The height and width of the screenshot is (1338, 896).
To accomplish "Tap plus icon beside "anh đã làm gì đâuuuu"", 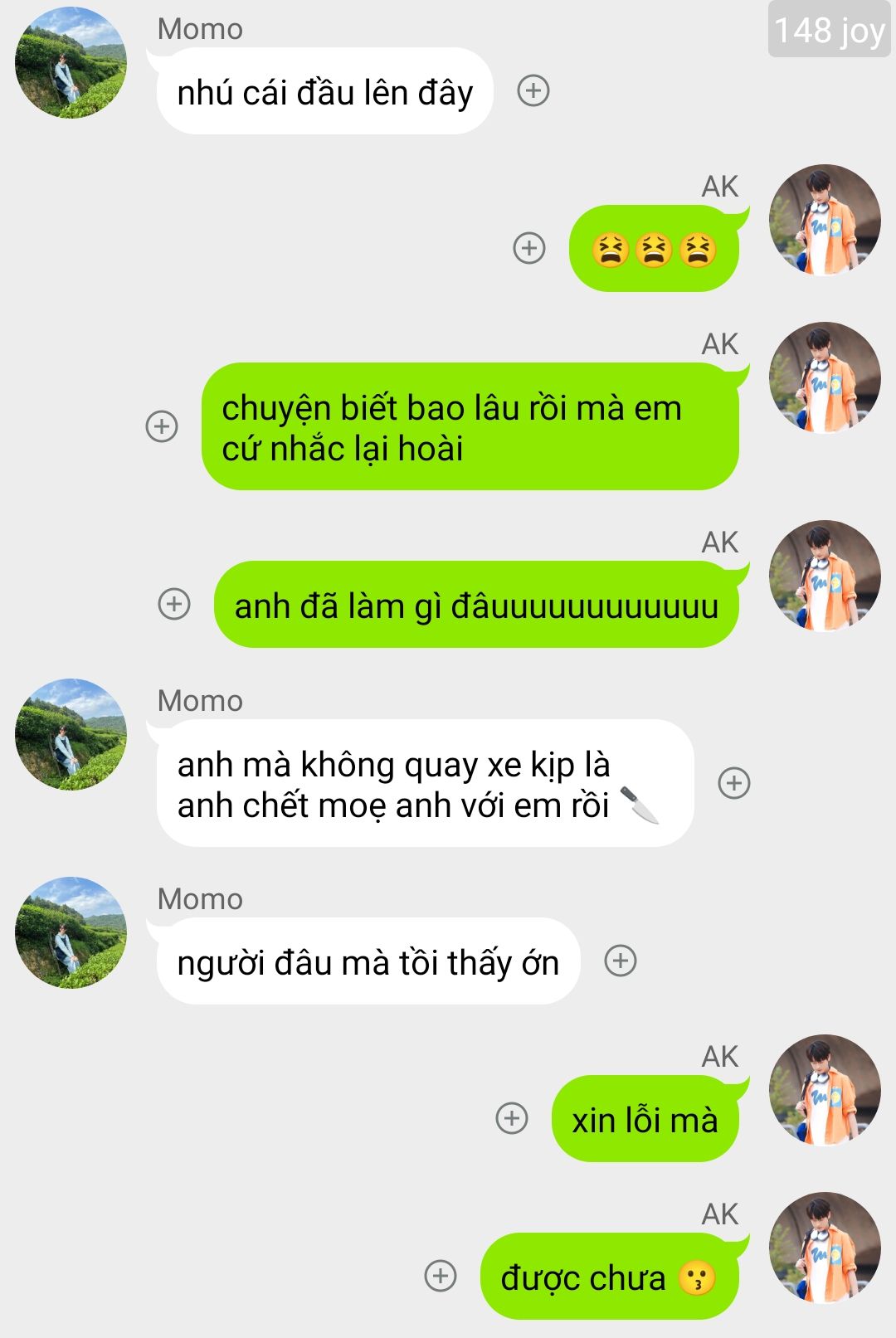I will [174, 604].
